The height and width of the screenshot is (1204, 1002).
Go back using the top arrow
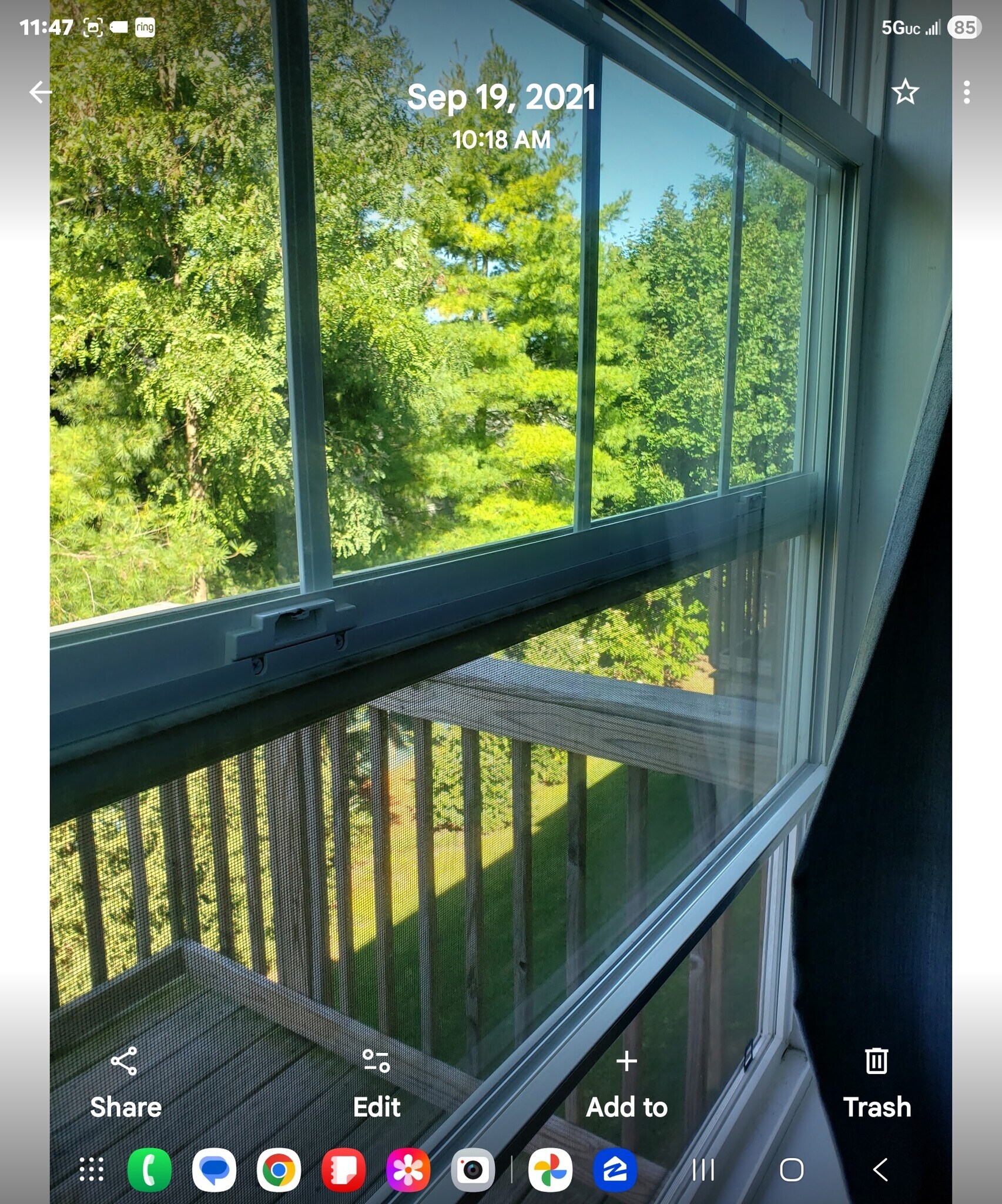tap(40, 92)
